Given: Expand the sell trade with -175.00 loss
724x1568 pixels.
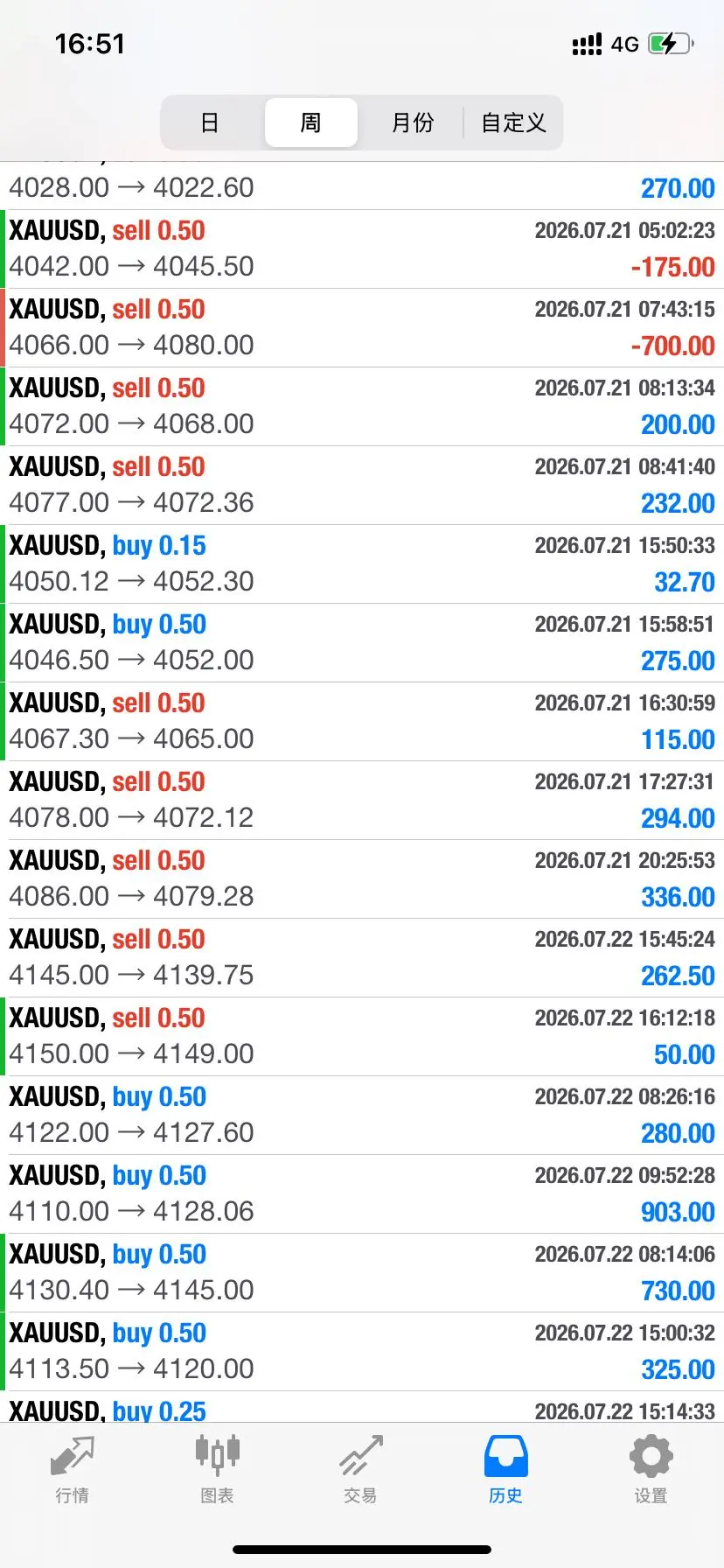Looking at the screenshot, I should point(362,249).
